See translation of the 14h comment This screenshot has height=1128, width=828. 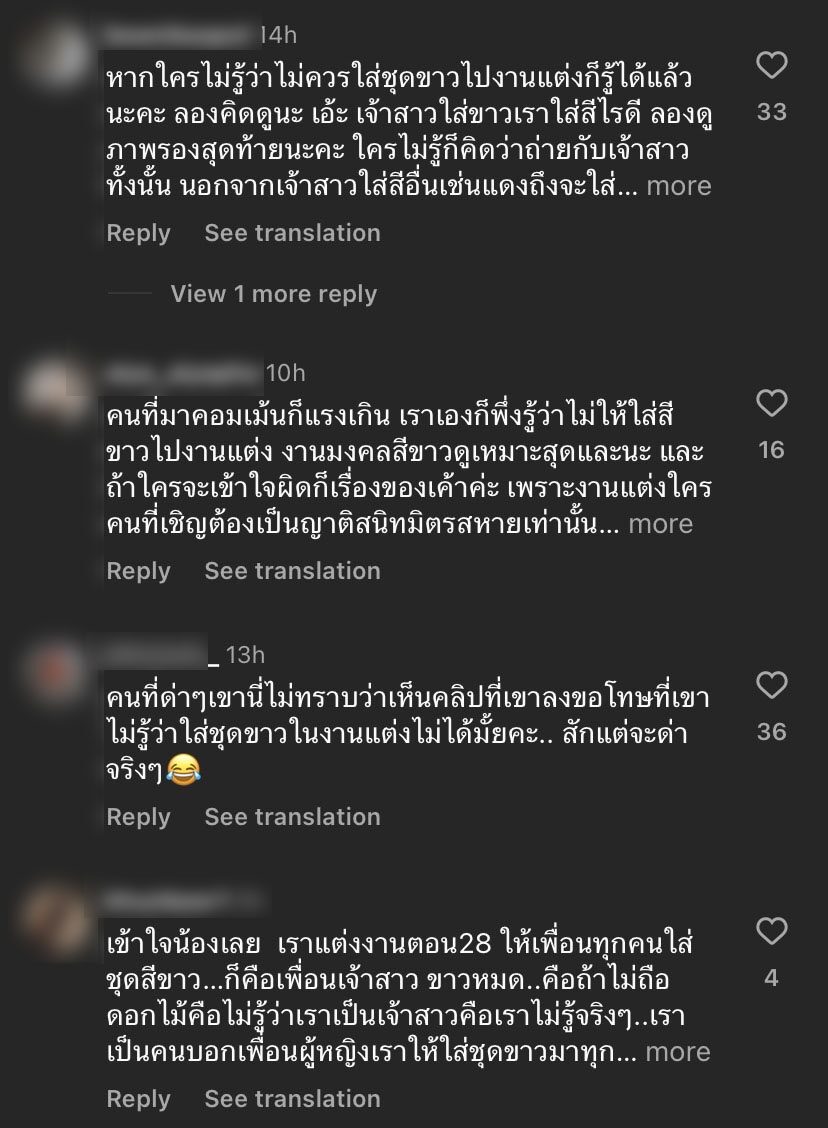pyautogui.click(x=292, y=233)
